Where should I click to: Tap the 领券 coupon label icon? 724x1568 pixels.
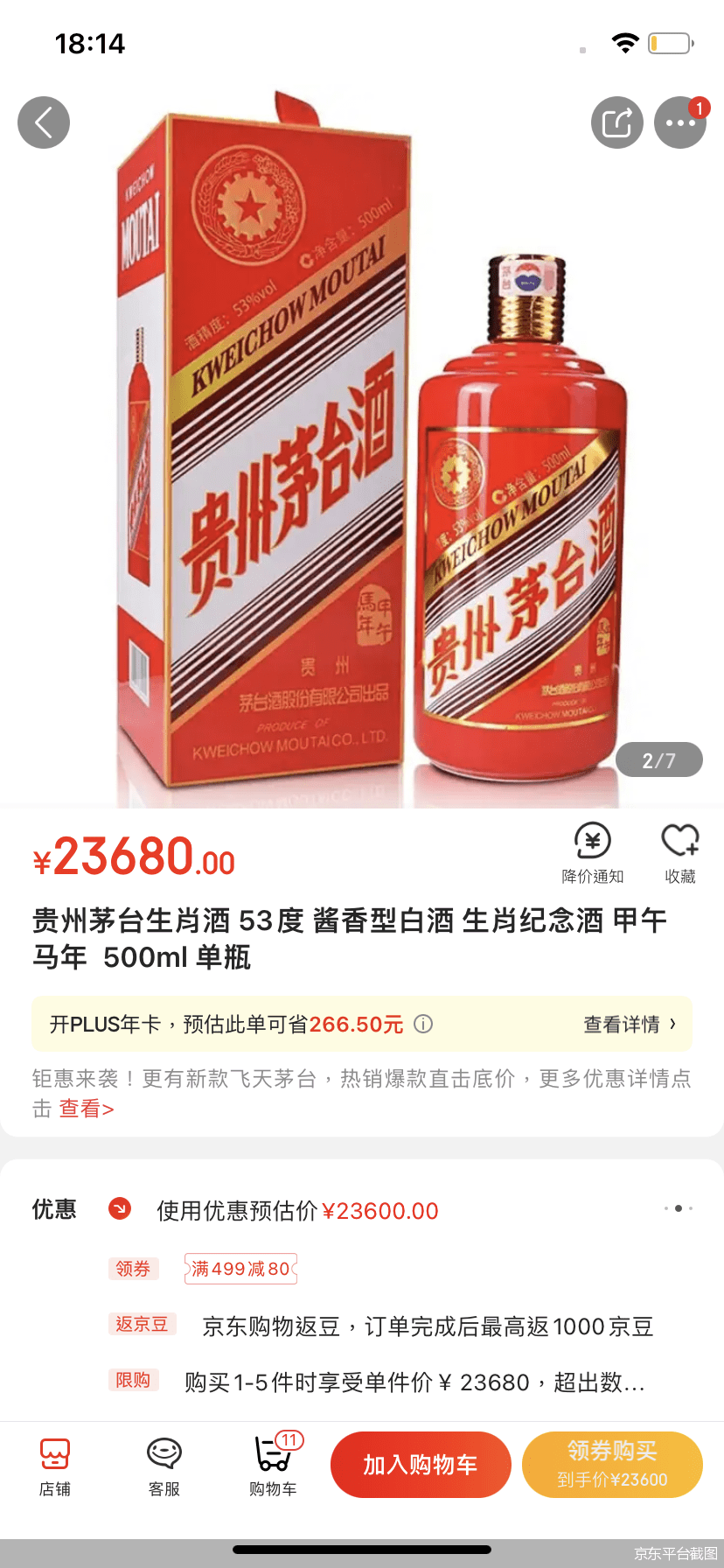[134, 1269]
